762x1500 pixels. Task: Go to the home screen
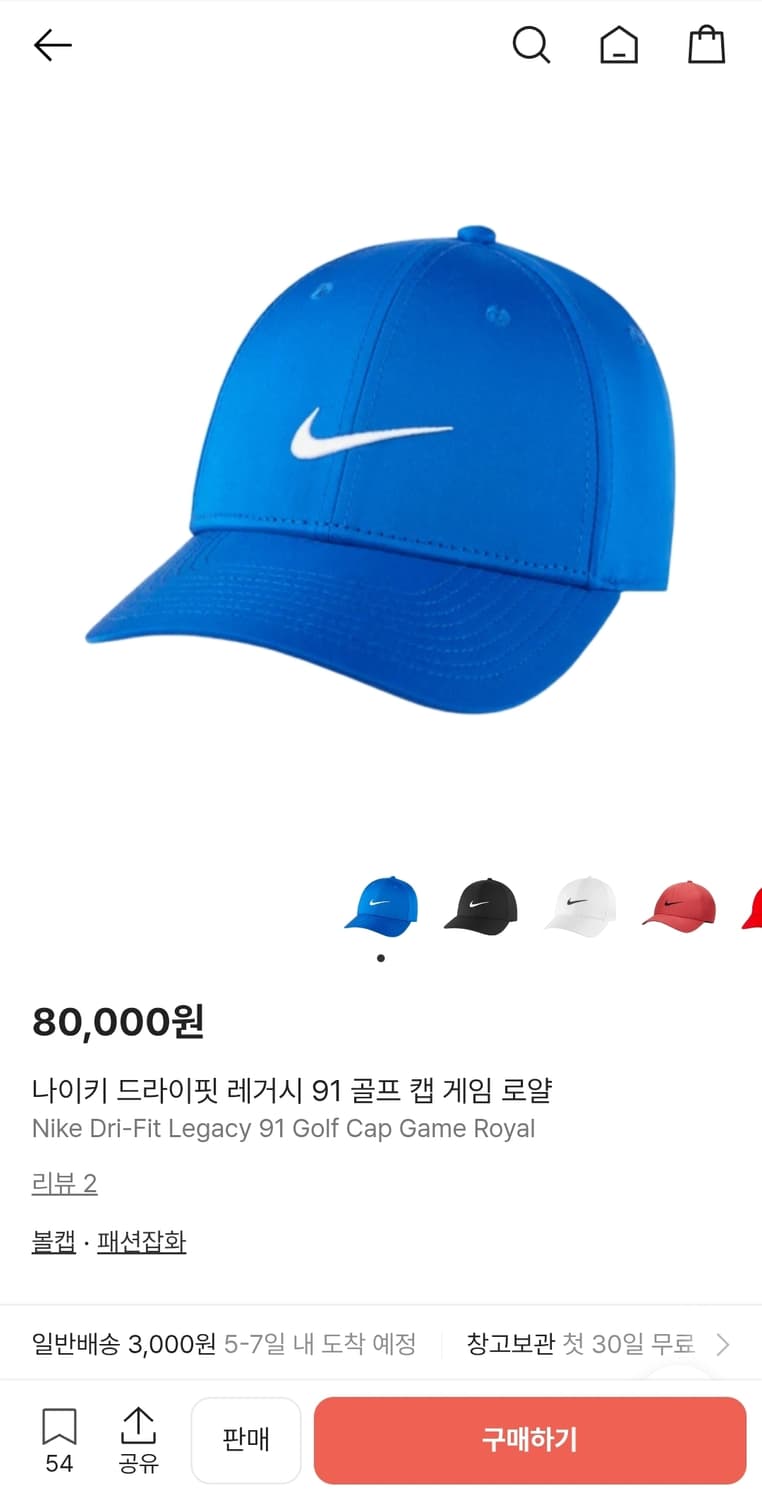click(x=619, y=45)
